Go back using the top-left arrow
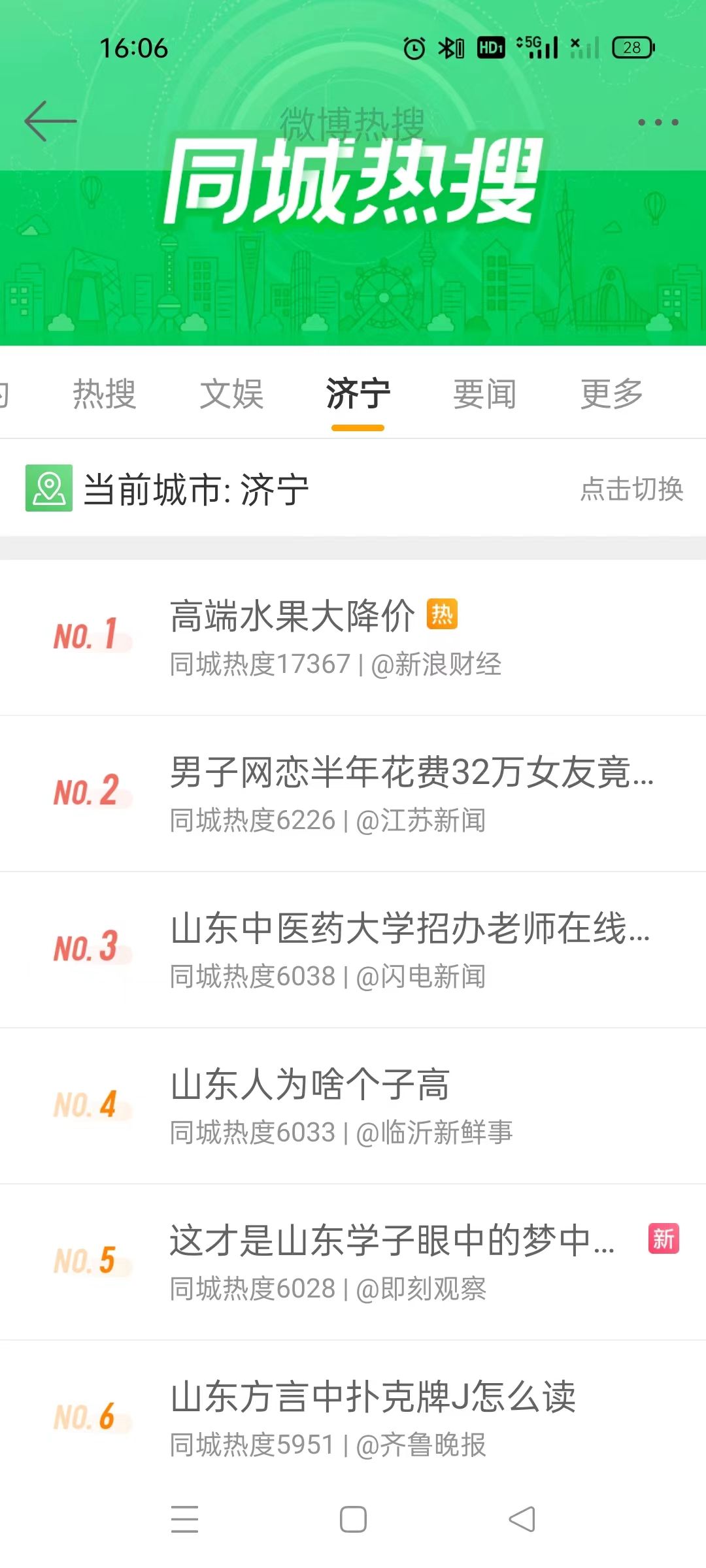 50,121
